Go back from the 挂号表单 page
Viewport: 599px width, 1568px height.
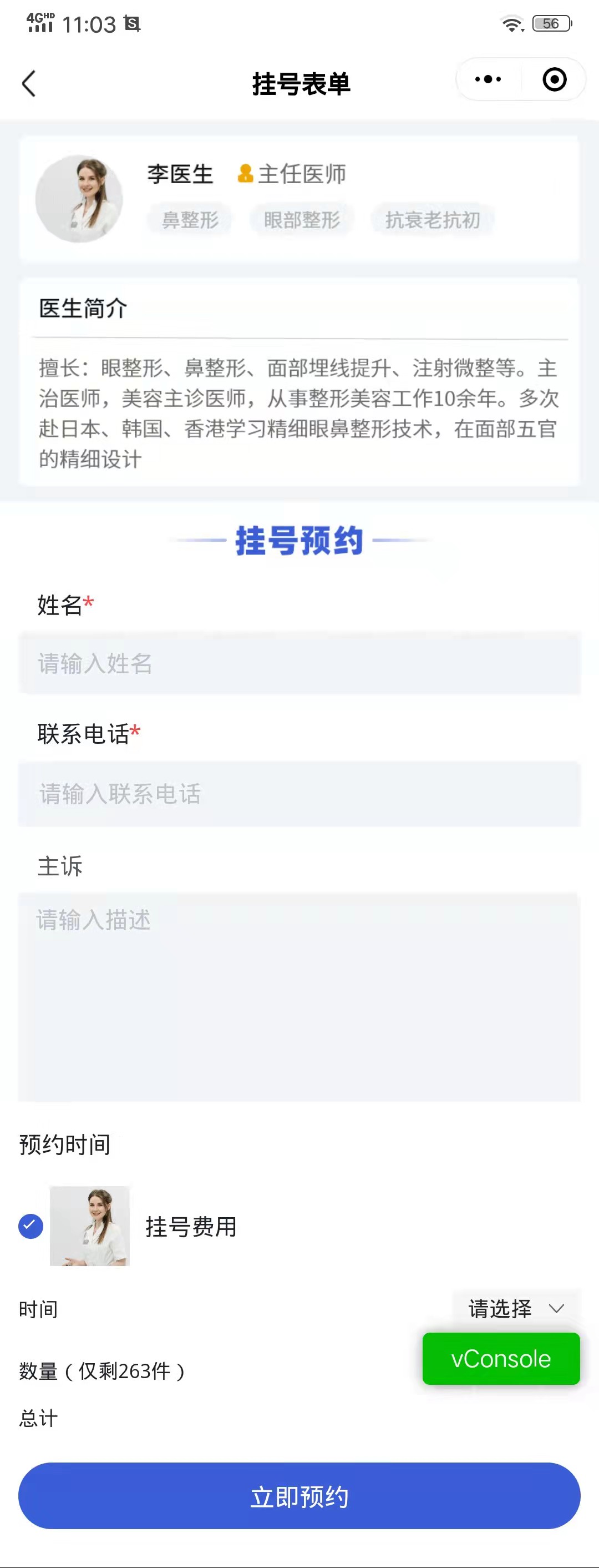point(29,83)
